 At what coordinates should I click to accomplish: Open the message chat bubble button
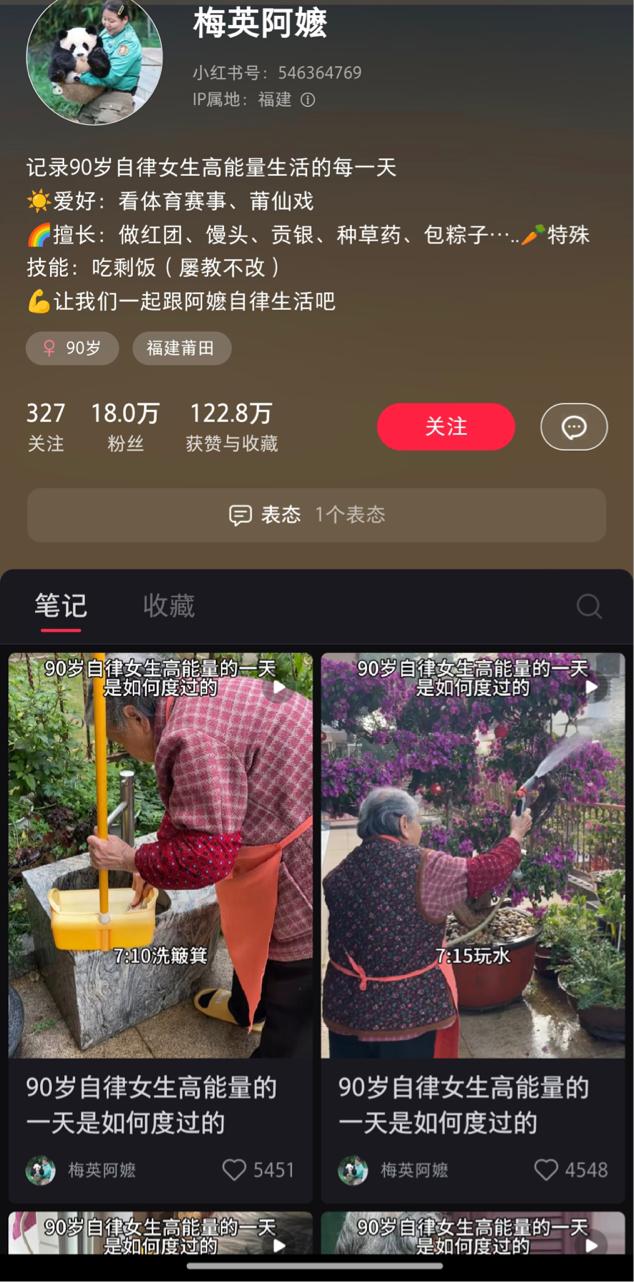[573, 427]
